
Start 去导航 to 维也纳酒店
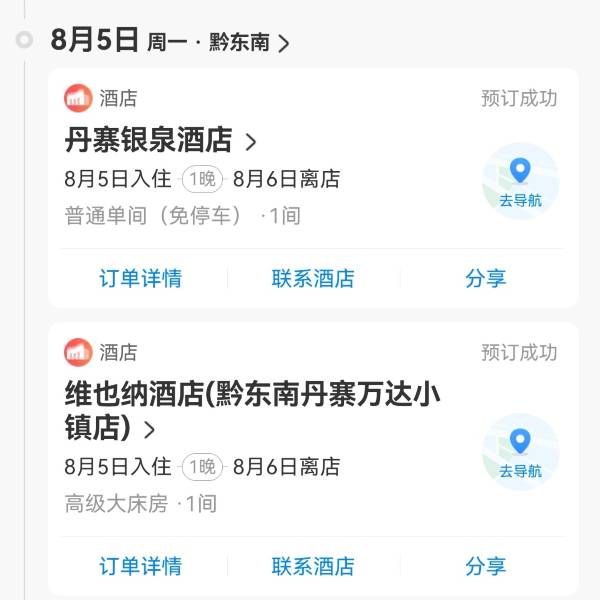tap(520, 452)
